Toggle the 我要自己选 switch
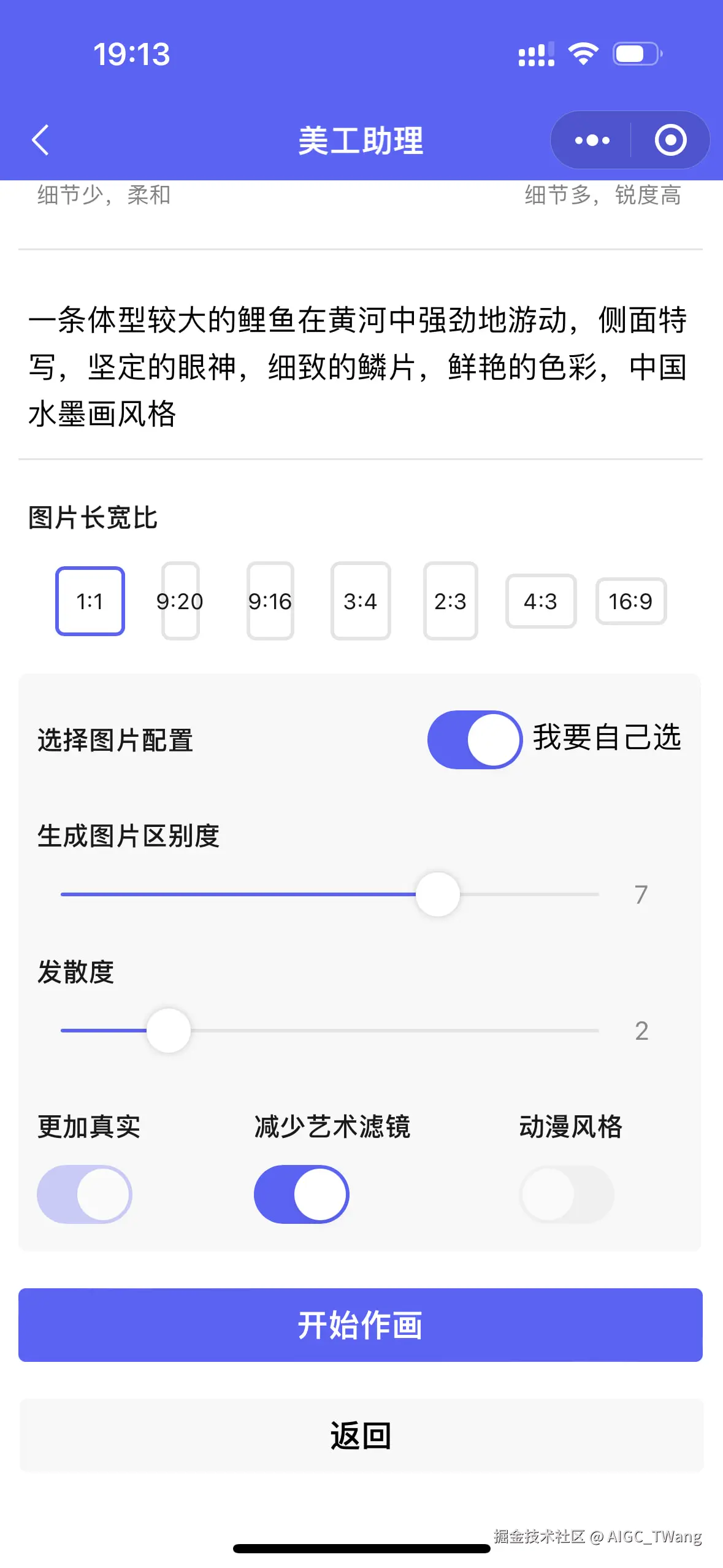Viewport: 723px width, 1568px height. point(475,740)
